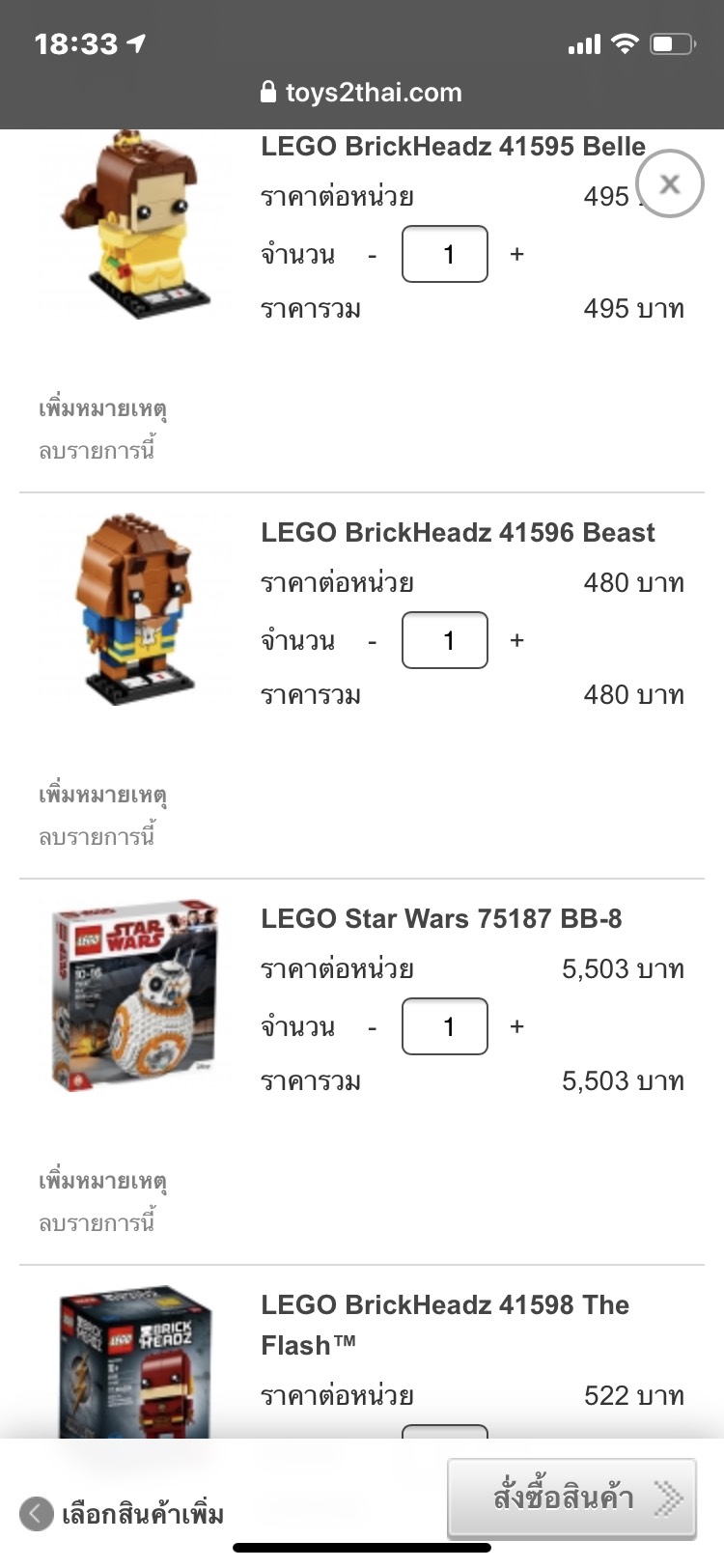Tap the X close icon at top right
This screenshot has height=1568, width=724.
point(669,183)
